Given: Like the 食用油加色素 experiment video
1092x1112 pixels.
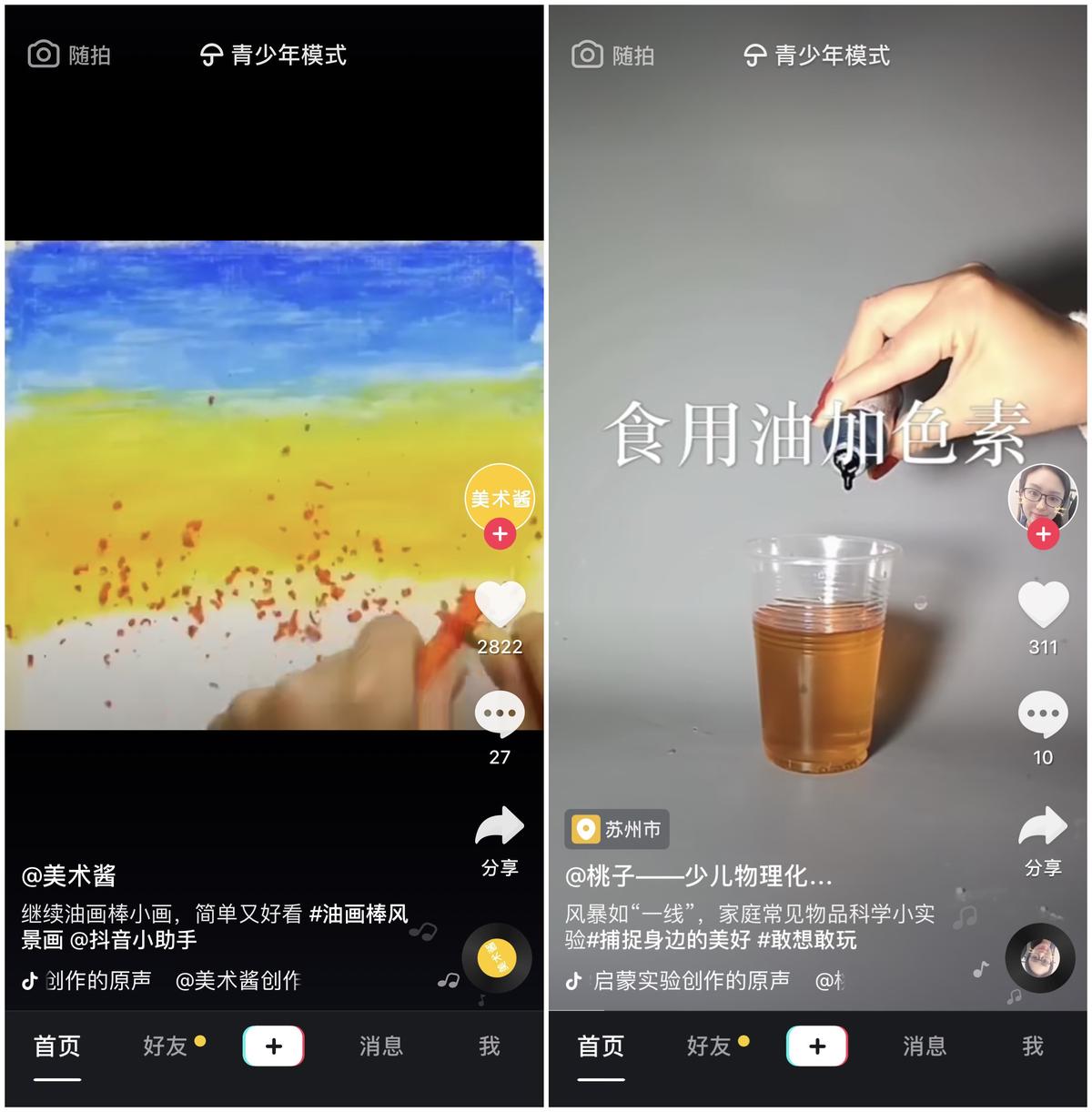Looking at the screenshot, I should tap(1042, 604).
